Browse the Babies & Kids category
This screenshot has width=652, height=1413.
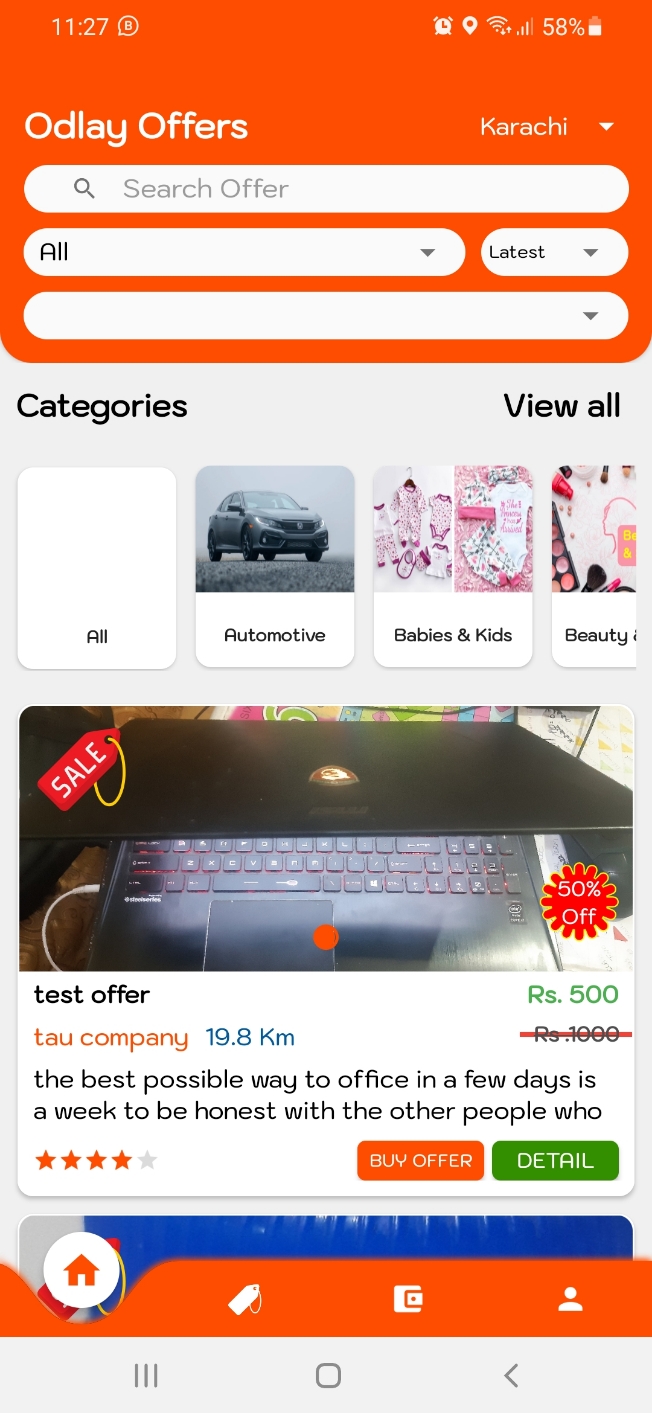tap(453, 567)
